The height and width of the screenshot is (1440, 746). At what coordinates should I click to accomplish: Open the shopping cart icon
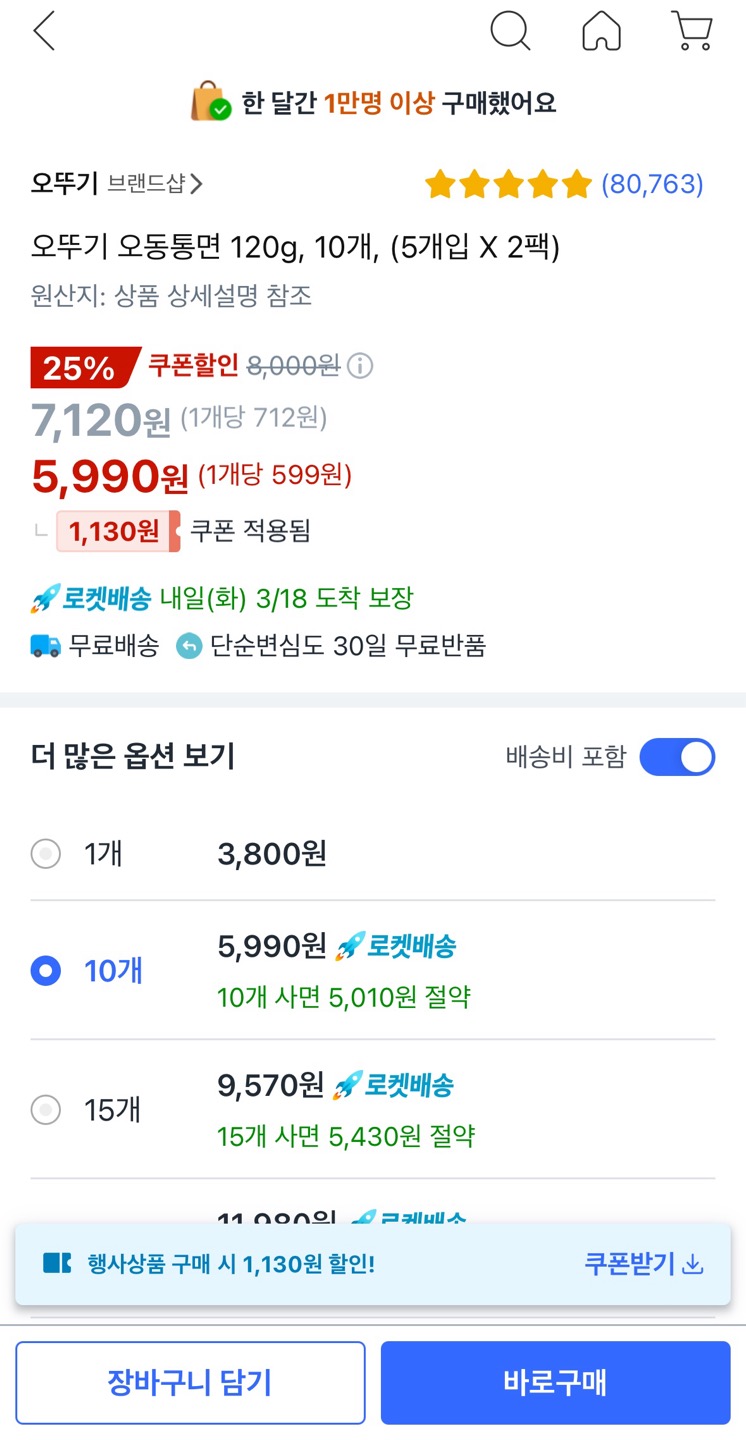(x=692, y=31)
